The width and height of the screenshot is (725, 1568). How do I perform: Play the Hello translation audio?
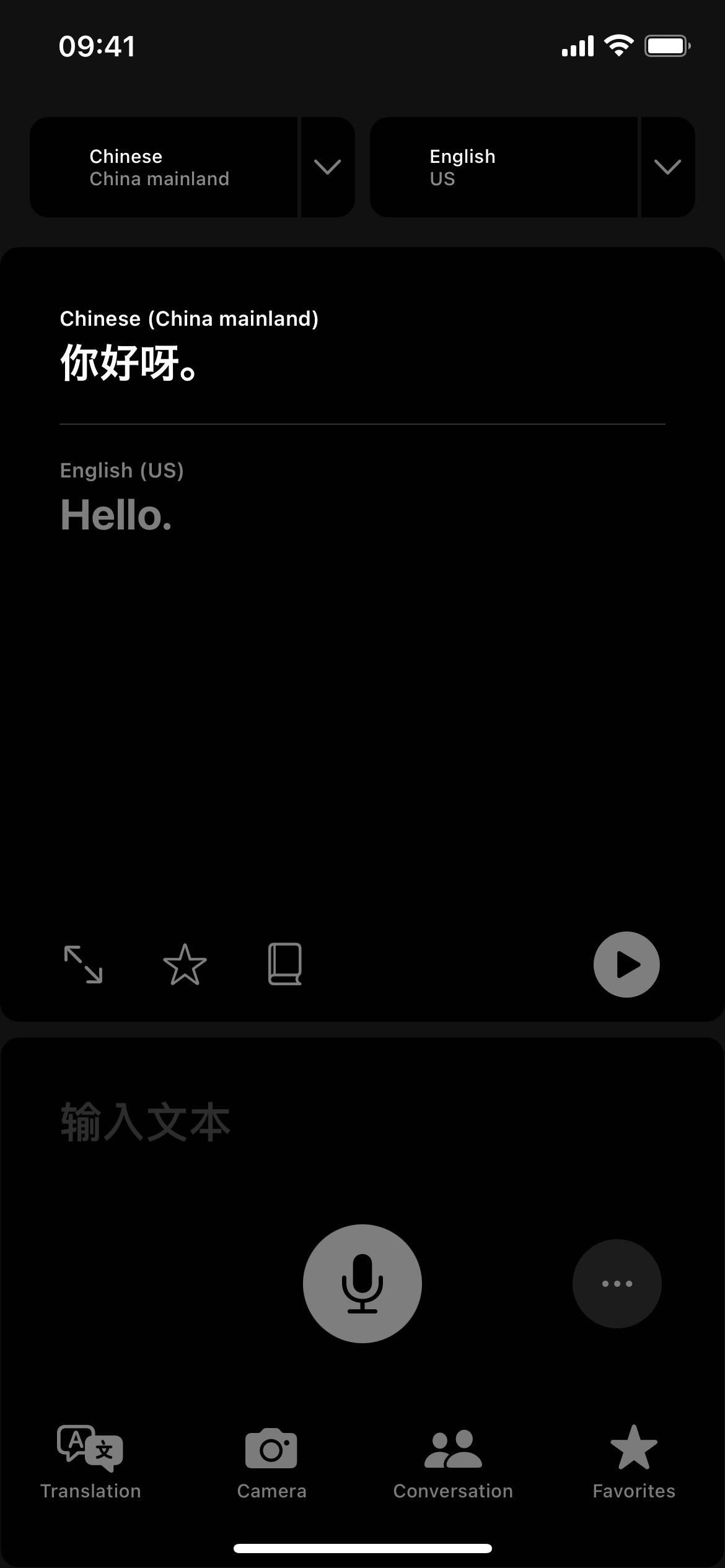point(626,964)
